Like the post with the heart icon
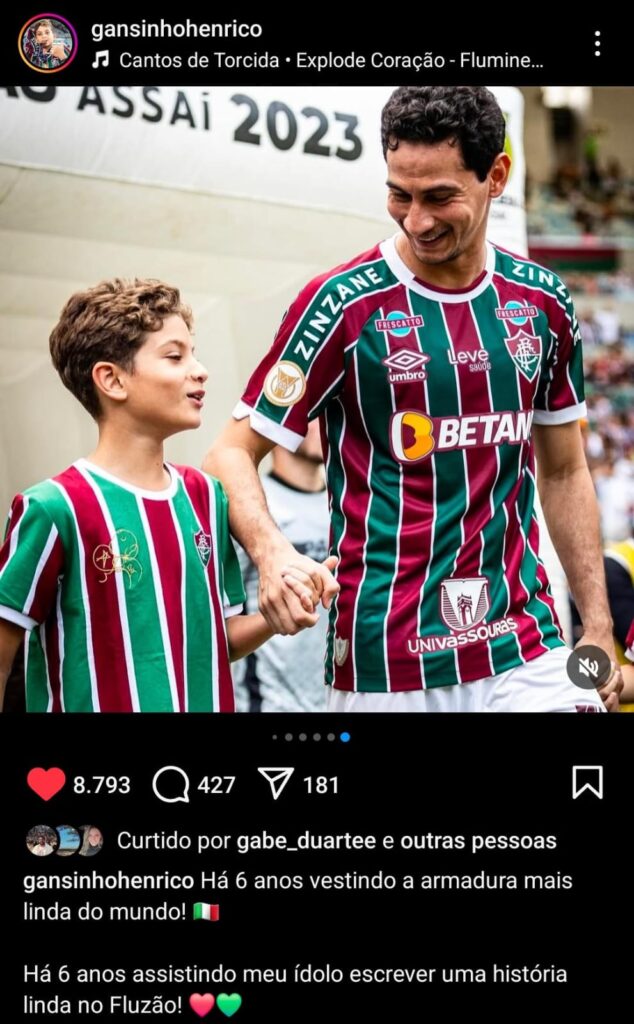634x1024 pixels. coord(46,784)
